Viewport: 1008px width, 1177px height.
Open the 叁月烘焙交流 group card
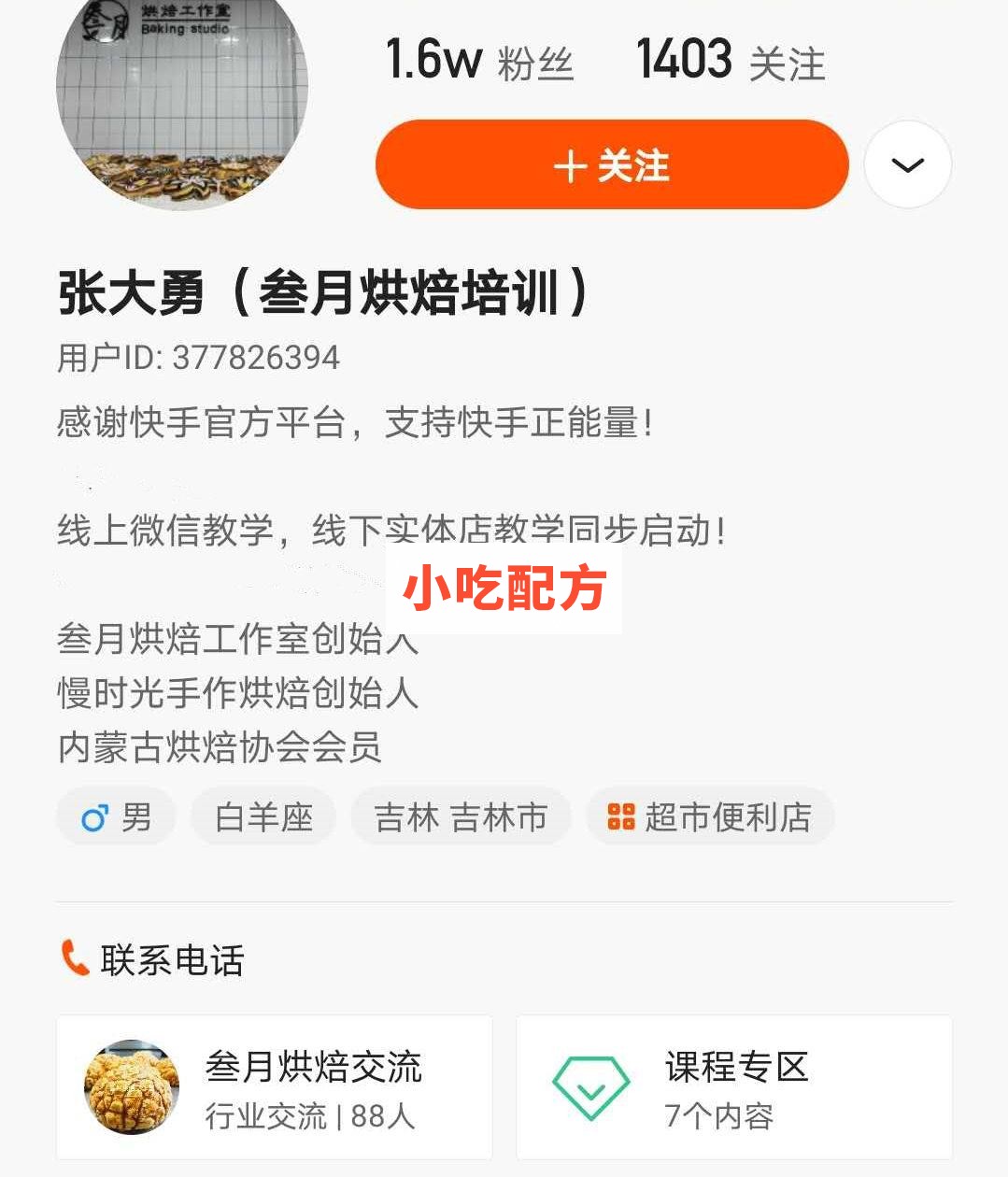coord(276,1088)
